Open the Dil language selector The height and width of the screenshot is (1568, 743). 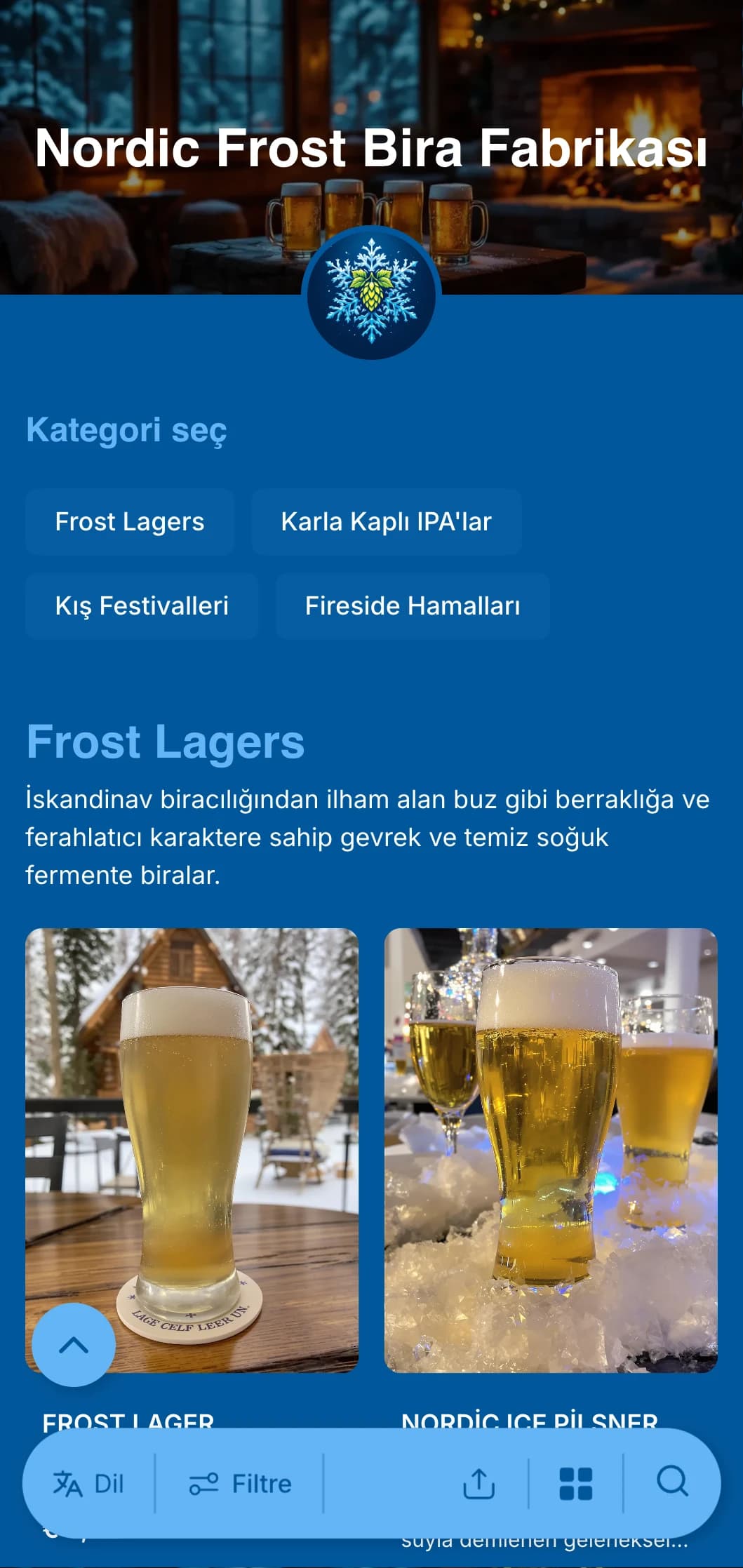88,1484
